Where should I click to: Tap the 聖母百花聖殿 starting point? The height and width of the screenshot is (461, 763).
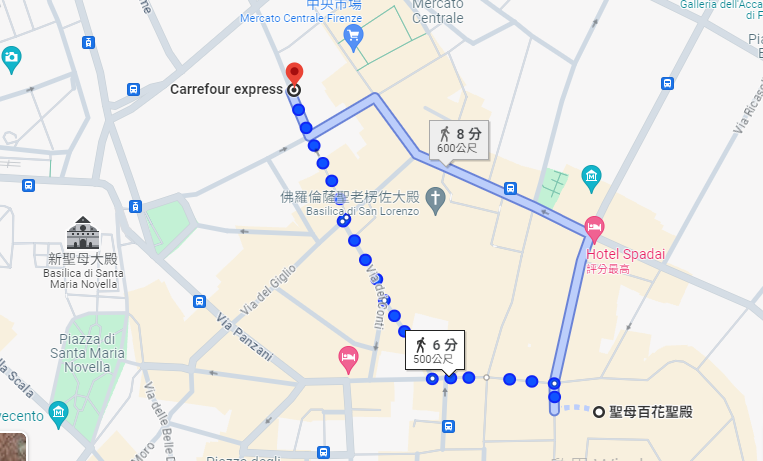[x=599, y=412]
